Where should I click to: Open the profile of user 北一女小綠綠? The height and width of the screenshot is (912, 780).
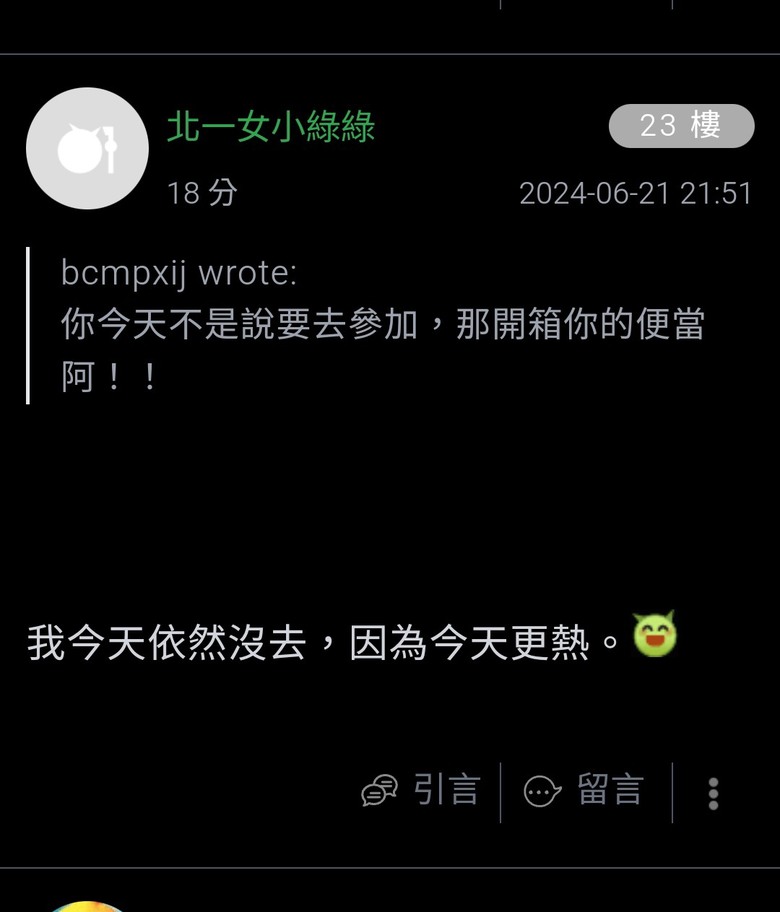coord(270,127)
